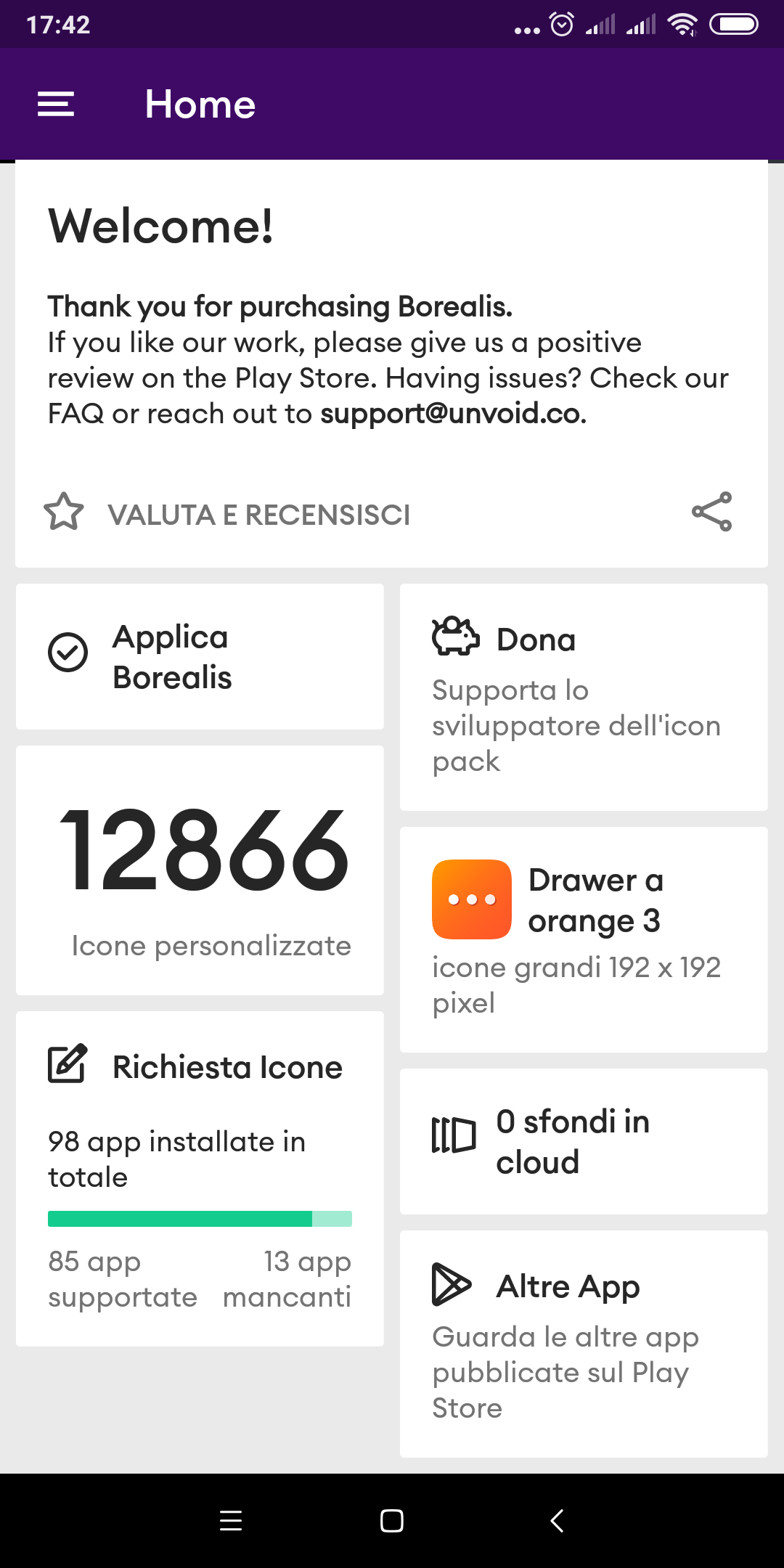Go back using system back button

click(557, 1521)
